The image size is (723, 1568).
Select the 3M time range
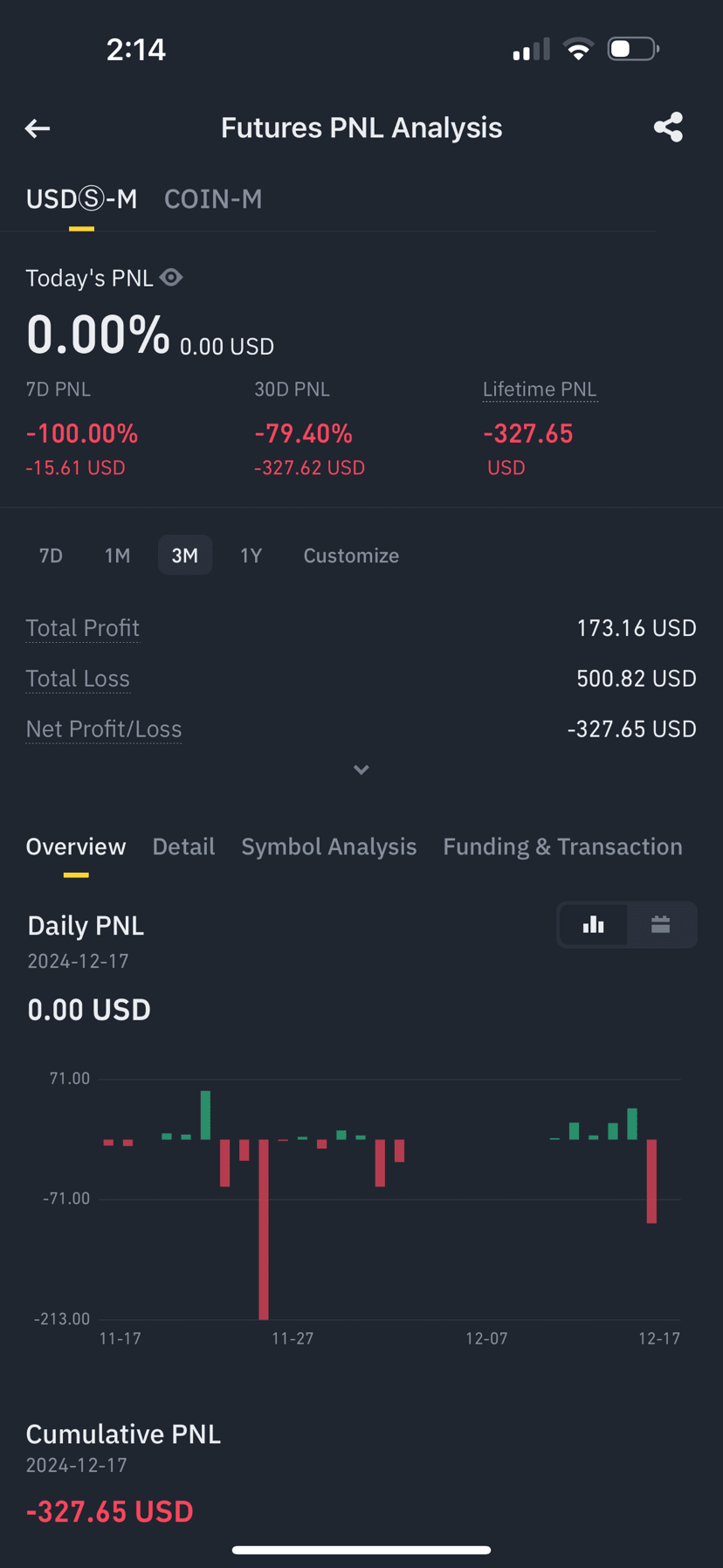(x=185, y=556)
